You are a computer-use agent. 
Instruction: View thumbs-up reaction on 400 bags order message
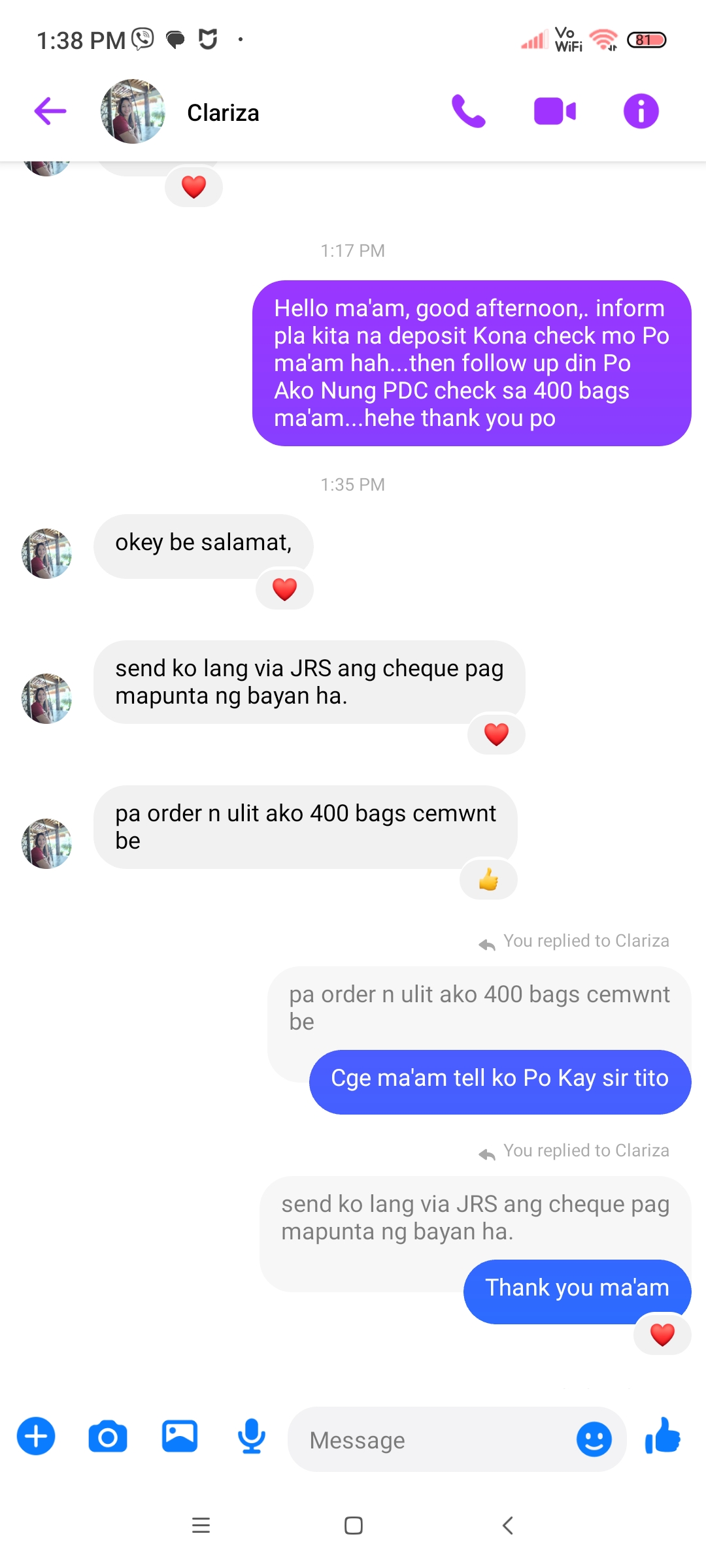coord(488,880)
